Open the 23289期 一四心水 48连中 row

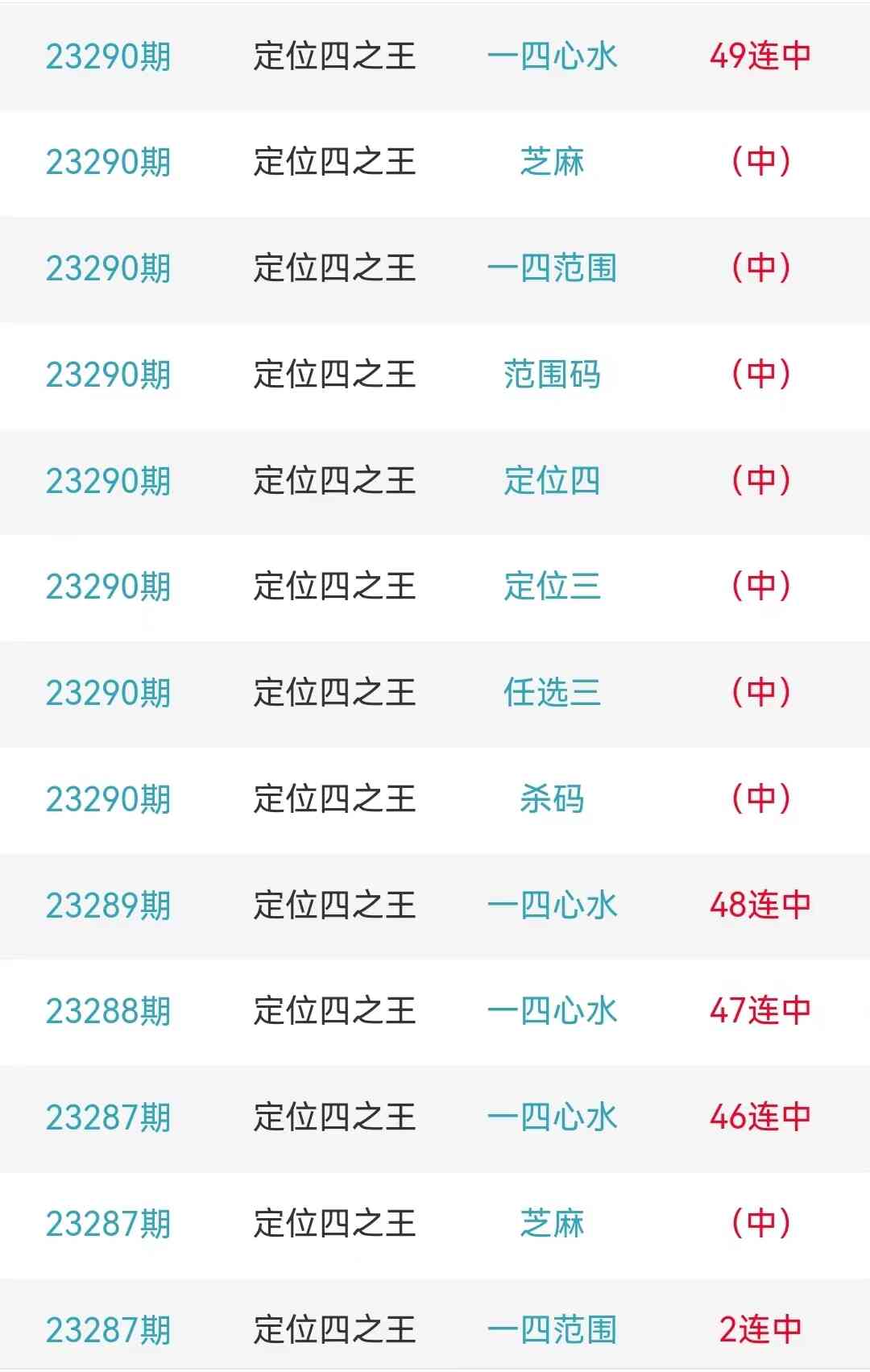[435, 906]
